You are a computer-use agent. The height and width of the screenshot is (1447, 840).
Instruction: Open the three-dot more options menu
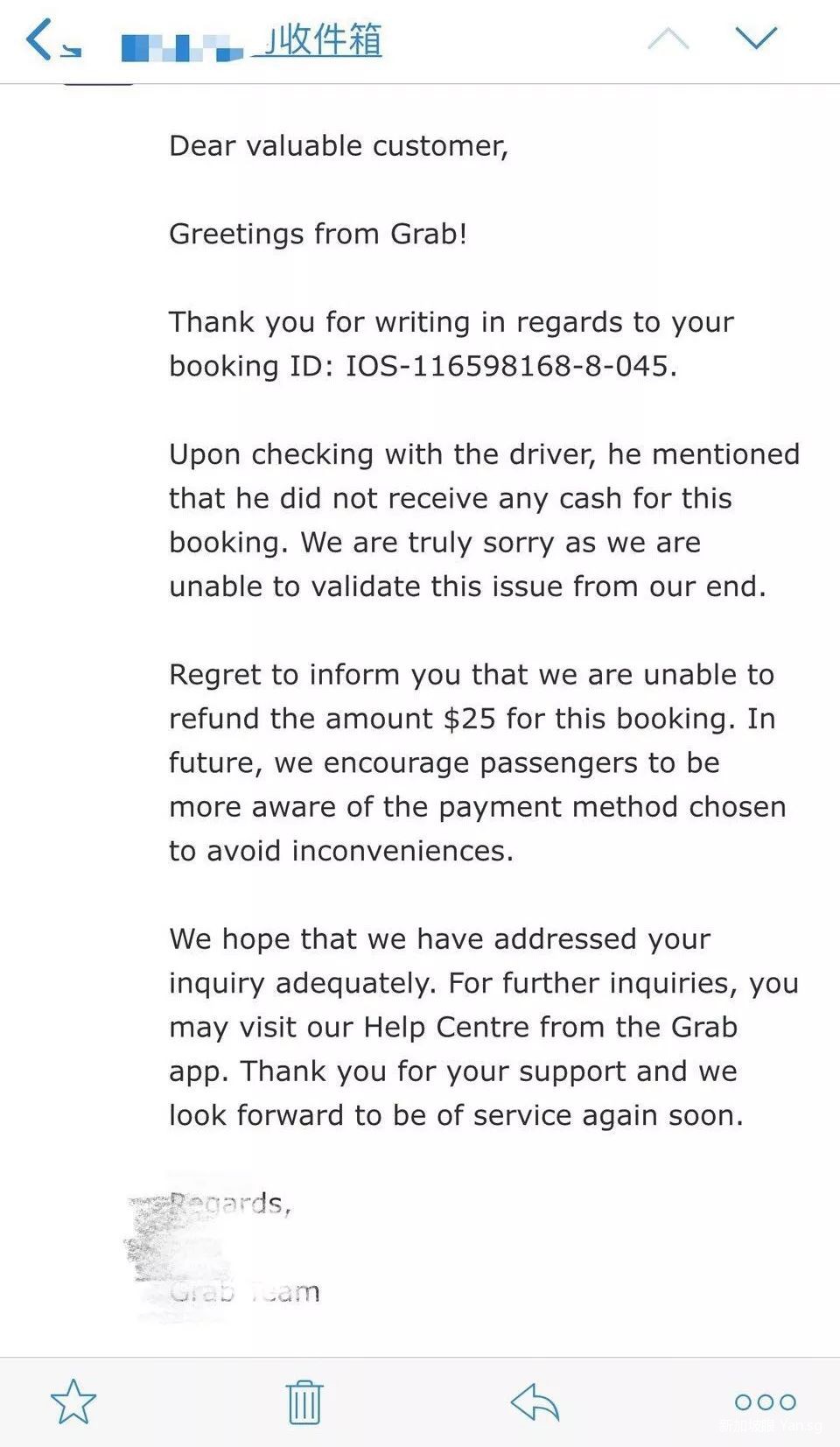tap(765, 1402)
